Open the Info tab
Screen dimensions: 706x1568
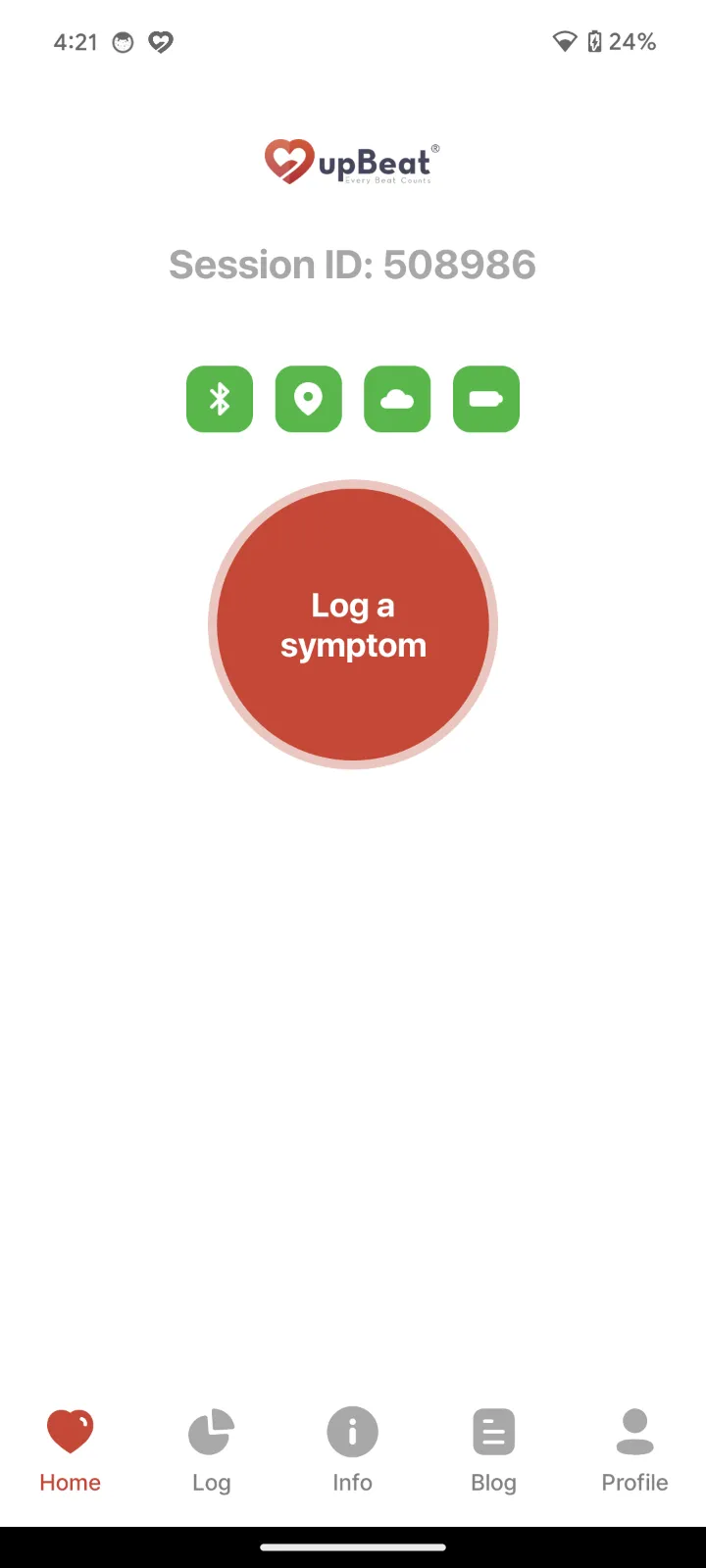[x=353, y=1451]
